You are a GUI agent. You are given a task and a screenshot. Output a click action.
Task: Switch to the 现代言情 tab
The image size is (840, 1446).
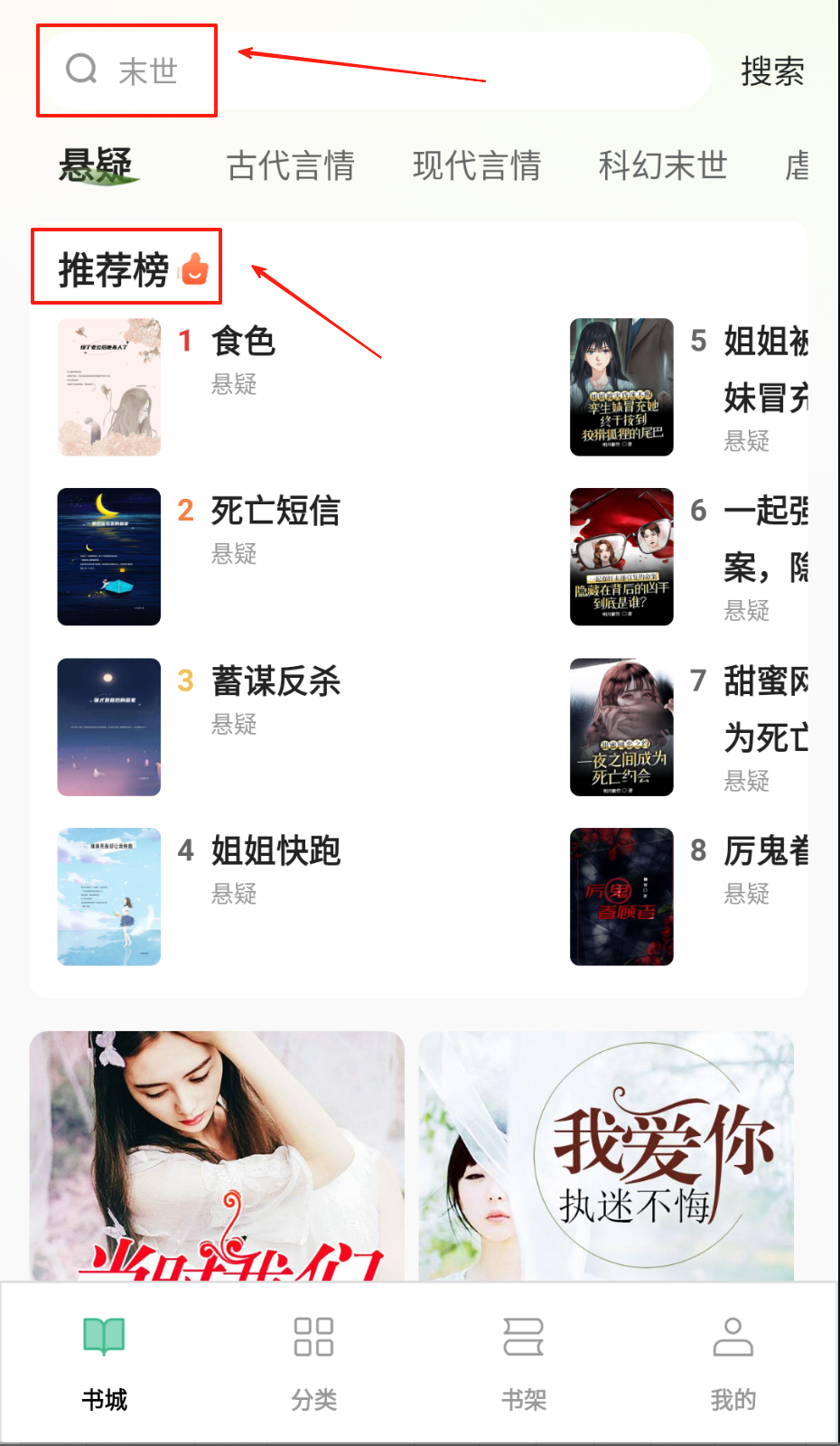point(476,166)
